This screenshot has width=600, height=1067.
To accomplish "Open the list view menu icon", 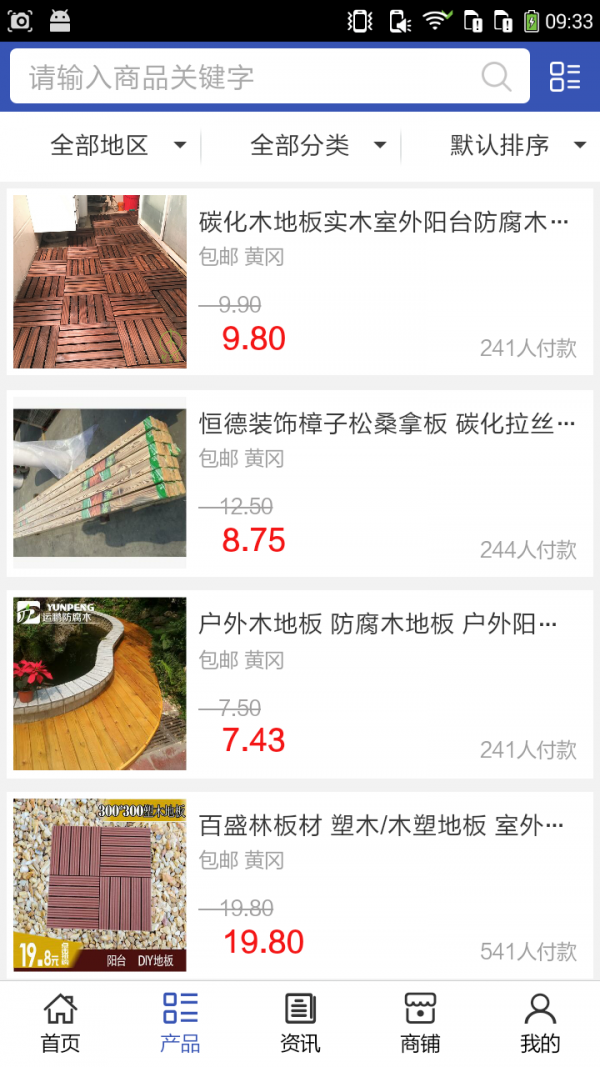I will pos(565,77).
